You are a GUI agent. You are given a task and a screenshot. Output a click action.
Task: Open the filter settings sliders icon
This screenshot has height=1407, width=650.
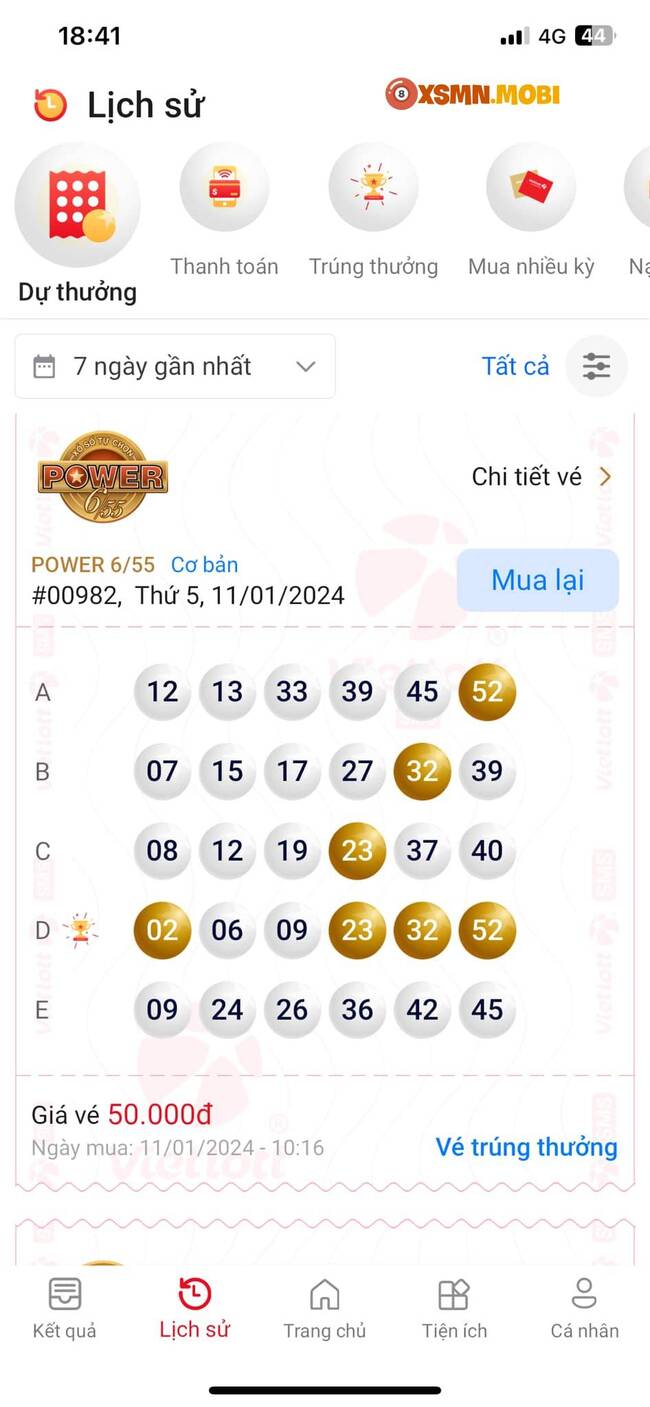(x=596, y=367)
